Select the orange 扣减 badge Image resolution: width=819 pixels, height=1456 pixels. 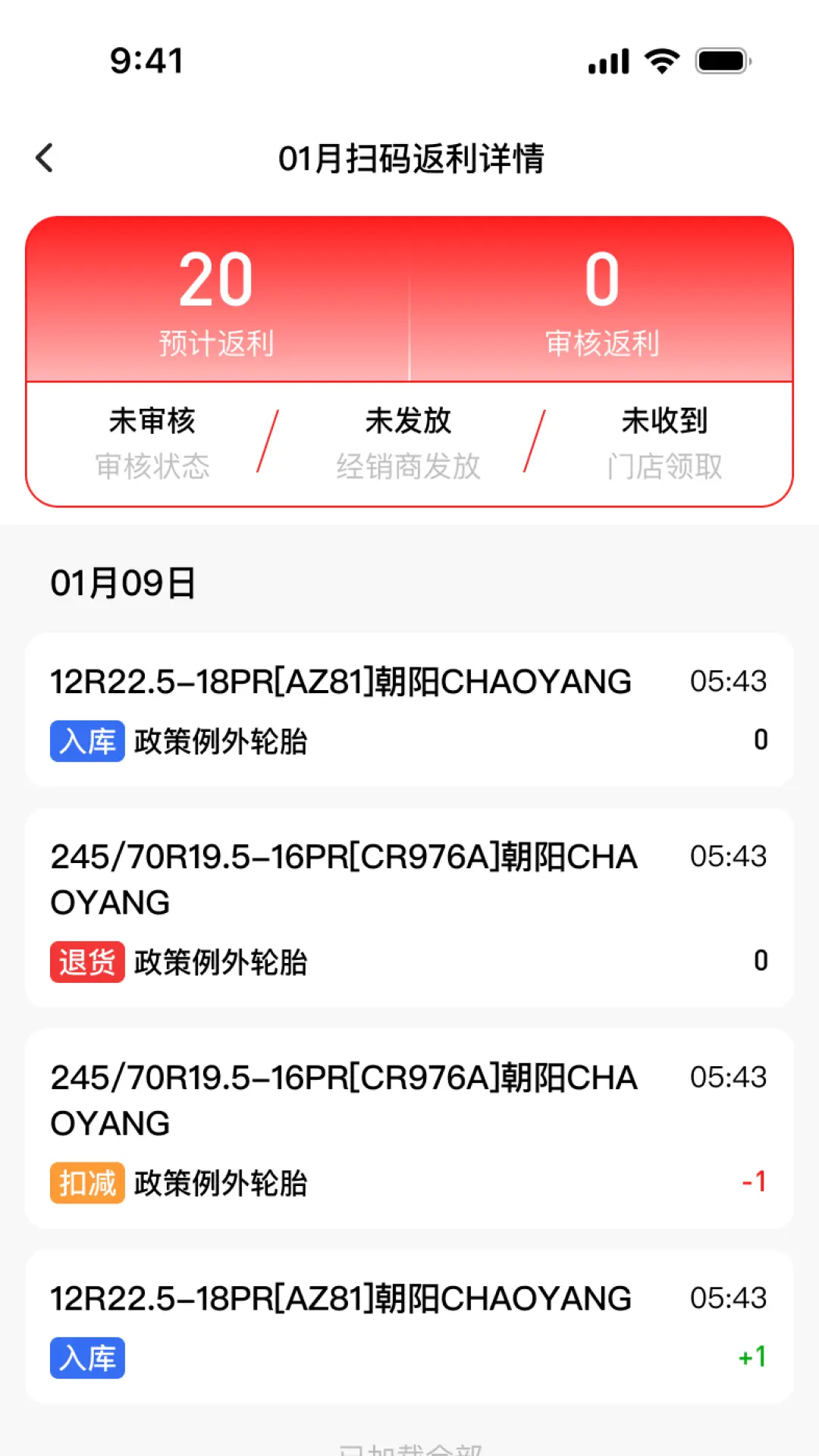(86, 1182)
